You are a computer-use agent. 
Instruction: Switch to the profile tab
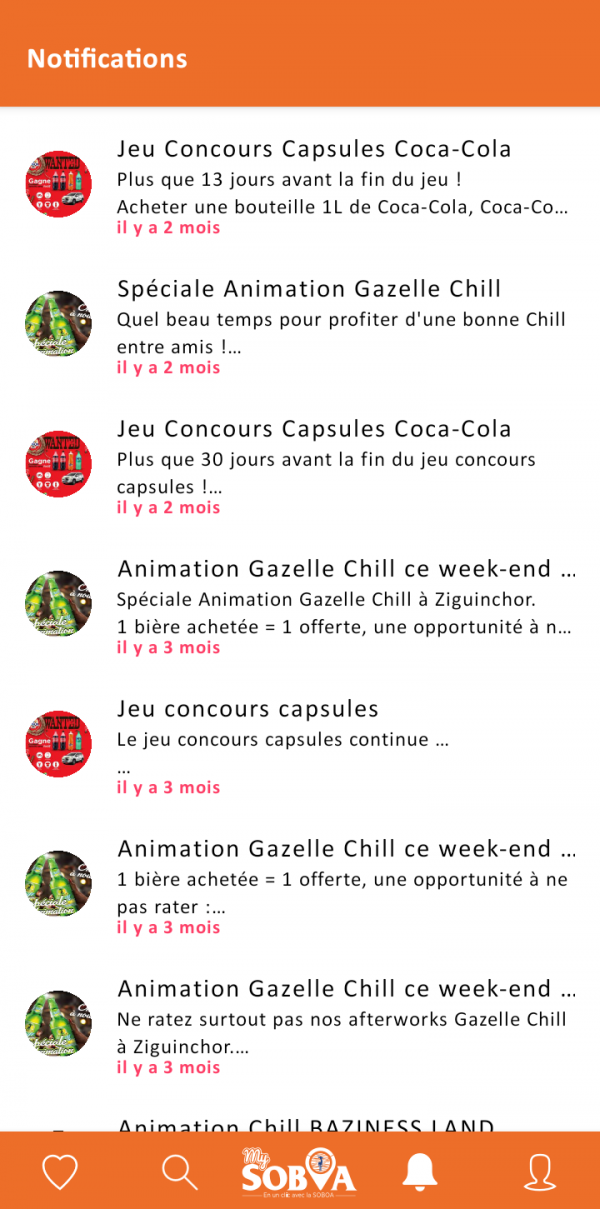click(540, 1171)
